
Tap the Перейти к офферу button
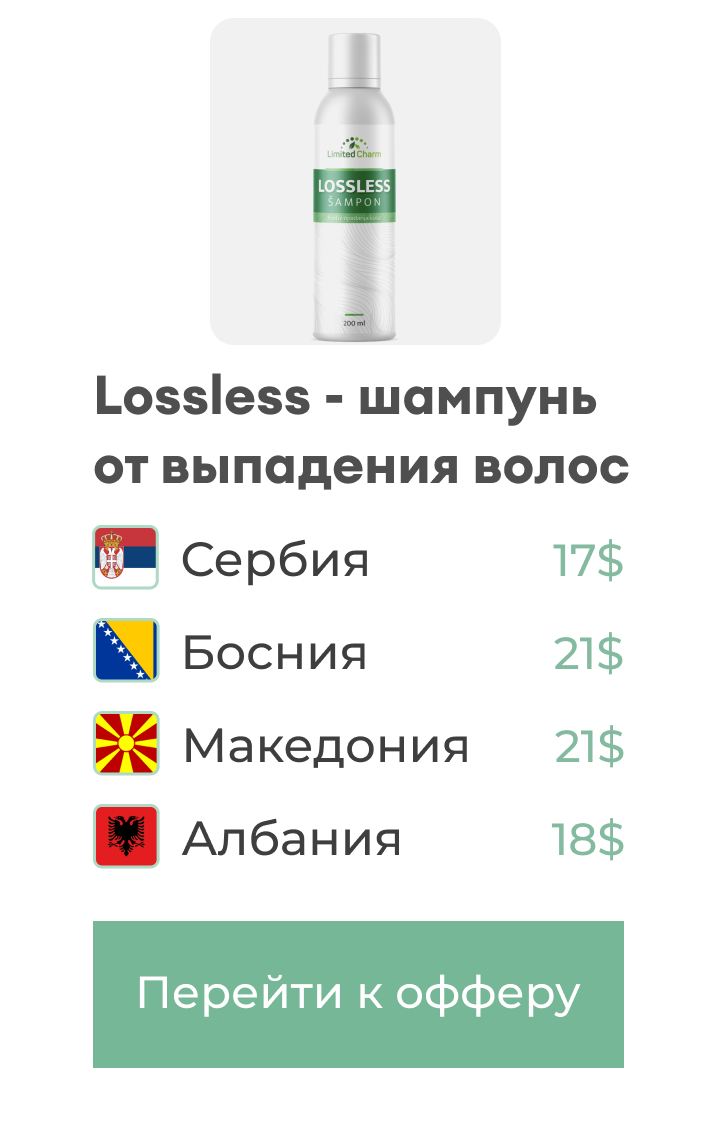point(358,994)
